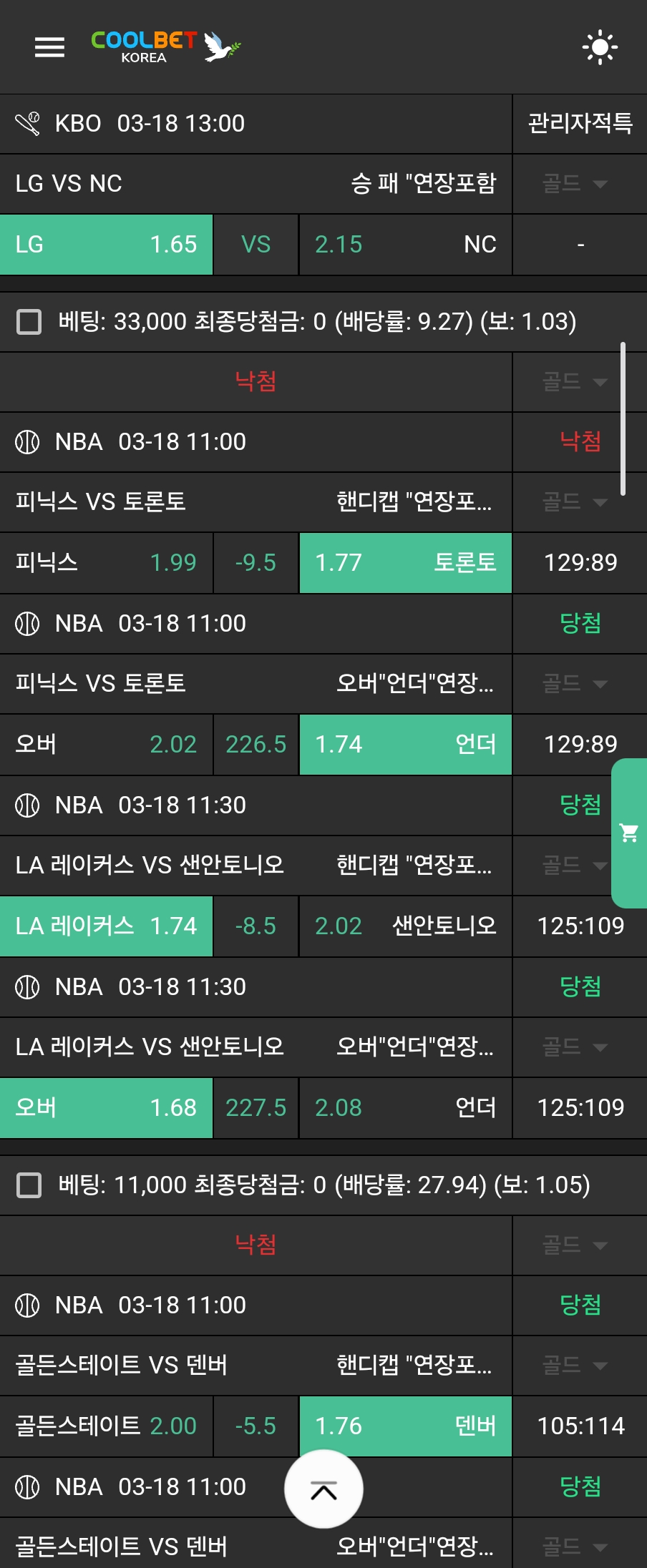Select LG at odds 1.65
Image resolution: width=647 pixels, height=1568 pixels.
pyautogui.click(x=106, y=245)
